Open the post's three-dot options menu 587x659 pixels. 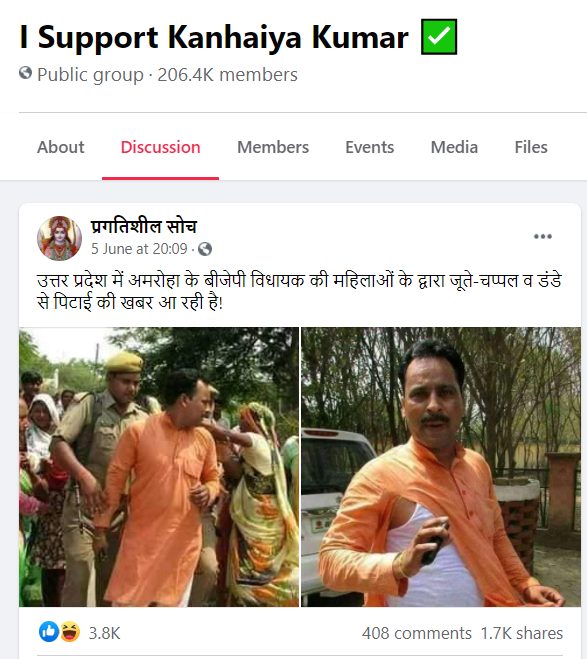point(542,236)
